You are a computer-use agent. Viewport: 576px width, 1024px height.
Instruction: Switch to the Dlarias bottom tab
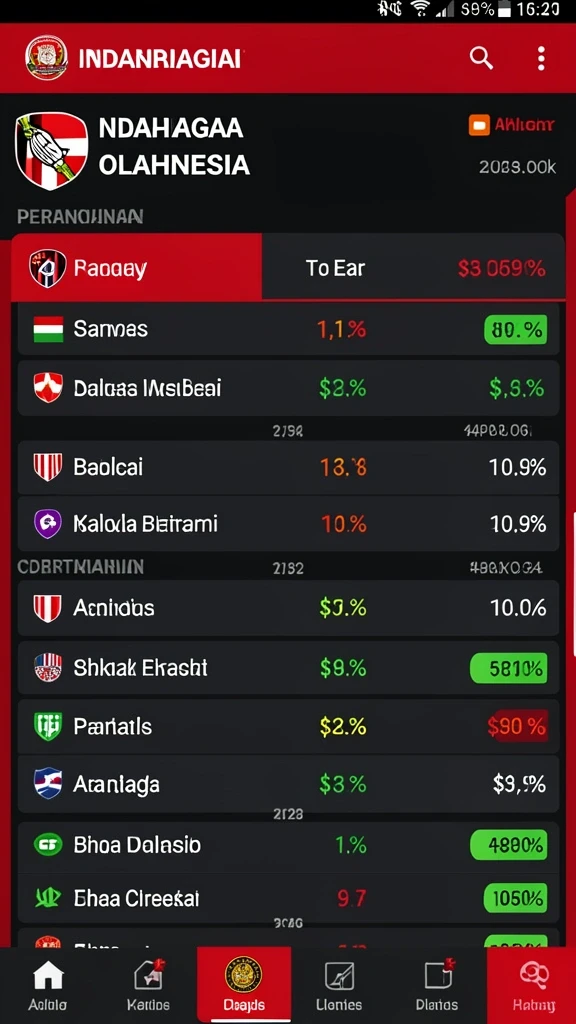tap(437, 985)
